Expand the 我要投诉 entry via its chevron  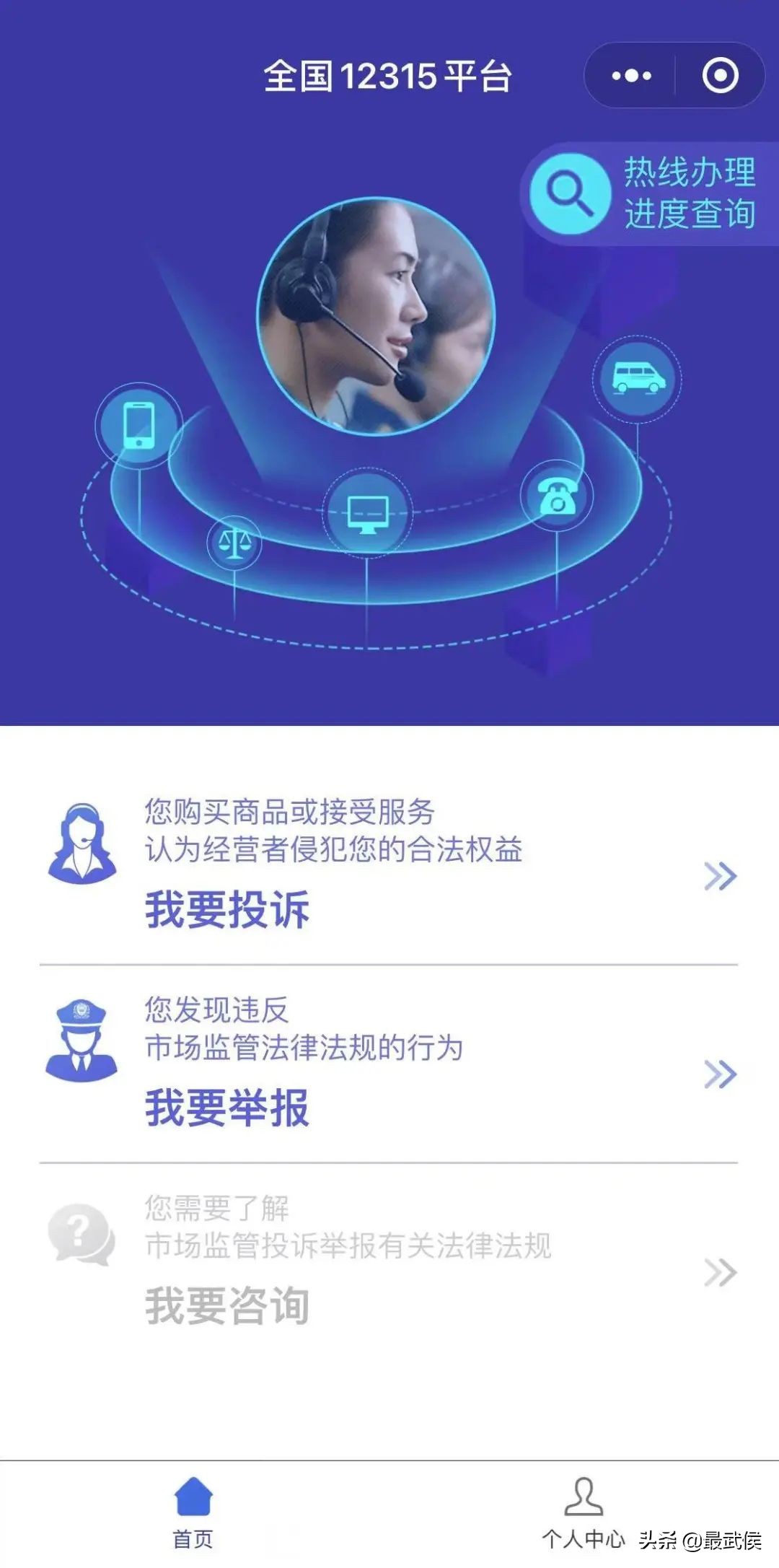[718, 874]
